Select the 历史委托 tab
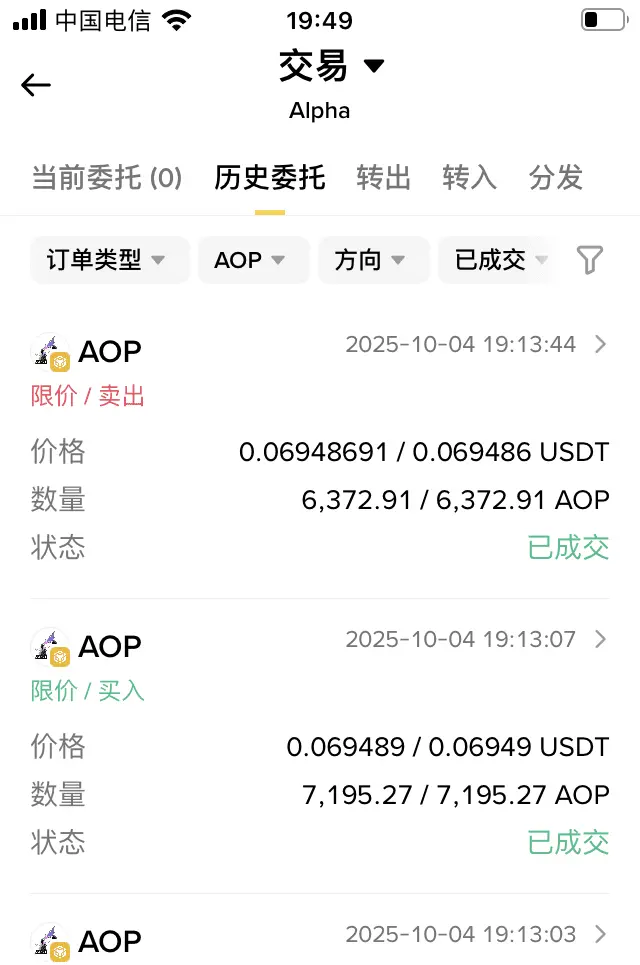The image size is (640, 965). pyautogui.click(x=269, y=178)
